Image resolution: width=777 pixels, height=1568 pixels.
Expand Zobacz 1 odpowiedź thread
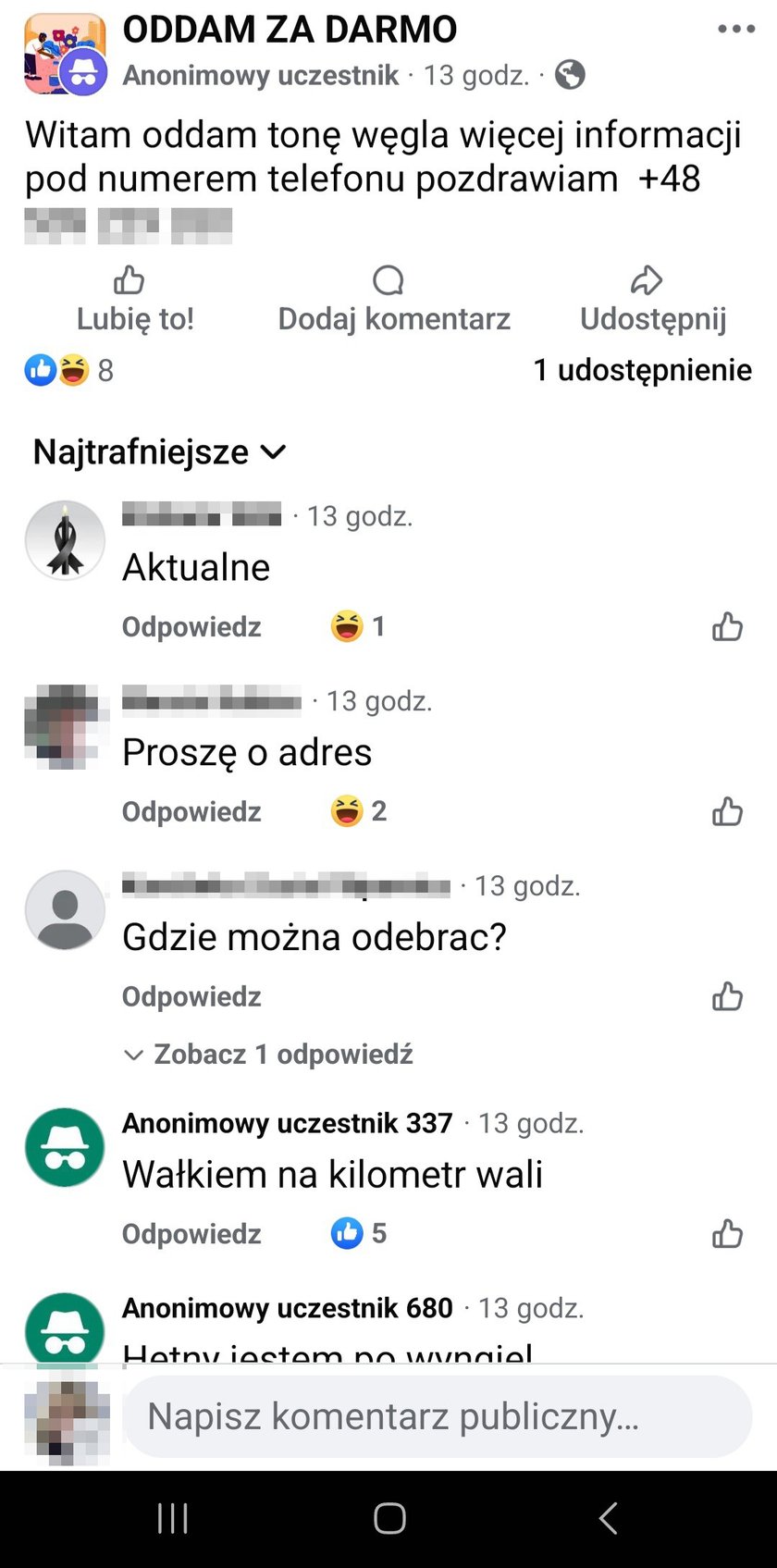[268, 1055]
